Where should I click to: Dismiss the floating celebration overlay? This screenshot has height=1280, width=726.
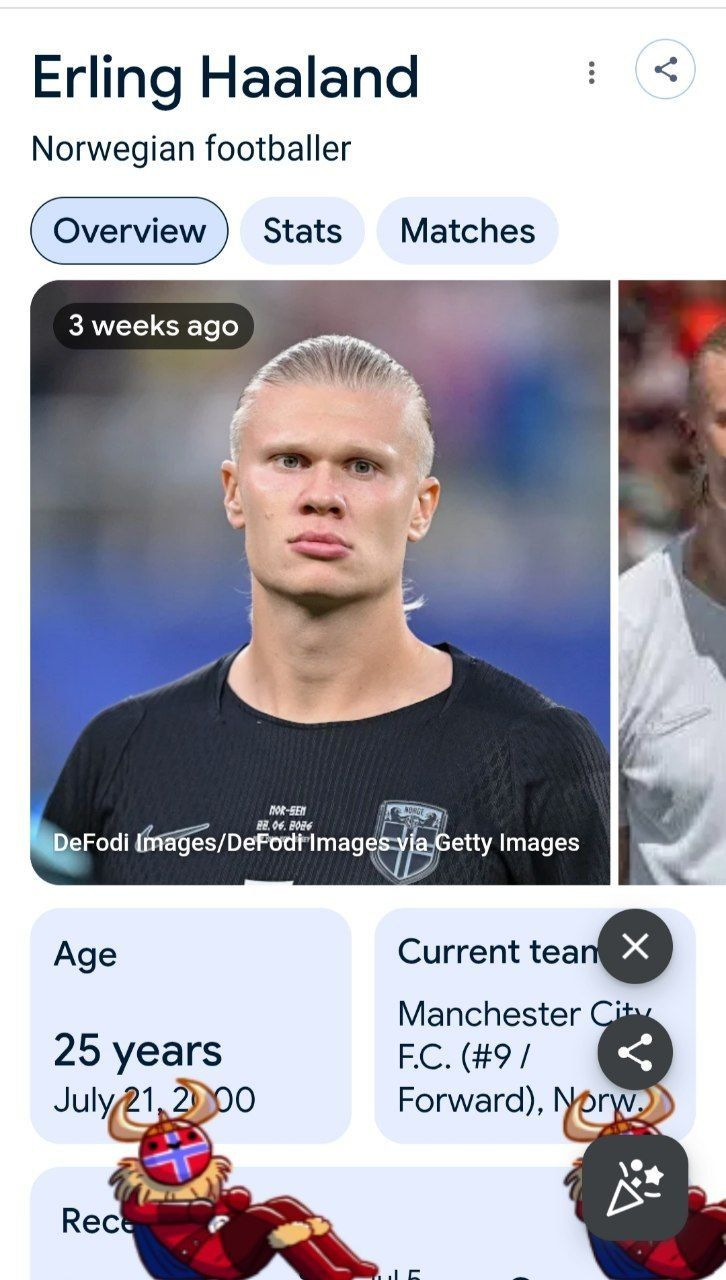[x=635, y=946]
